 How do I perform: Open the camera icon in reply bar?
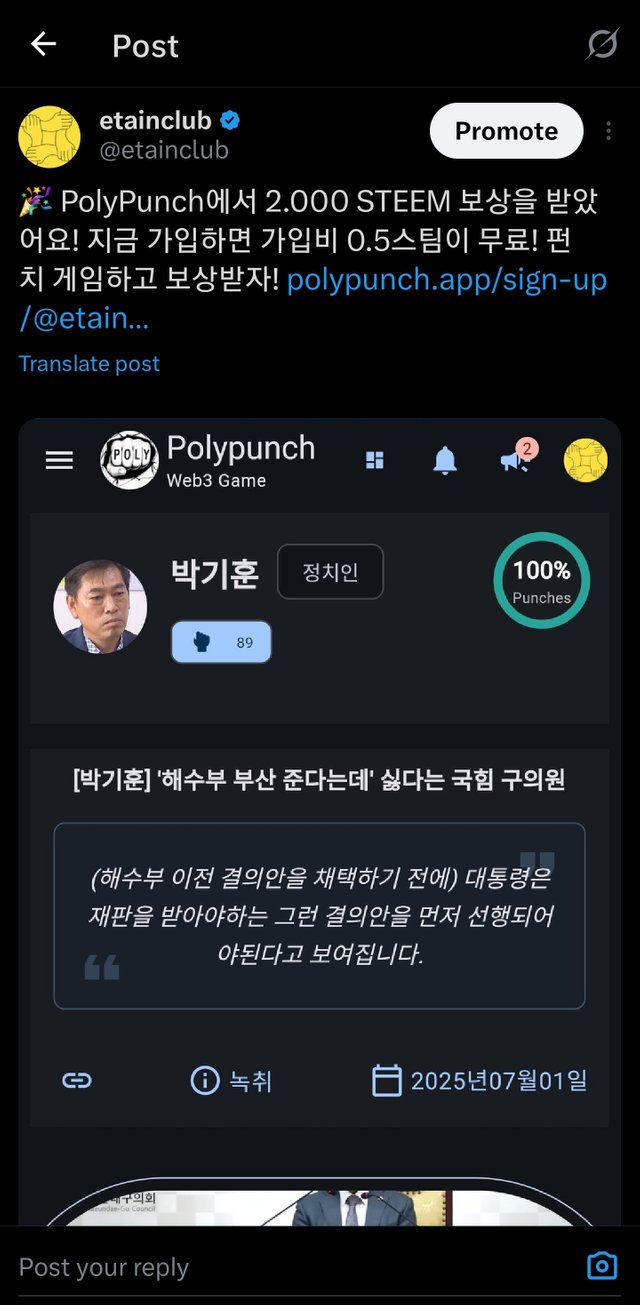point(602,1266)
